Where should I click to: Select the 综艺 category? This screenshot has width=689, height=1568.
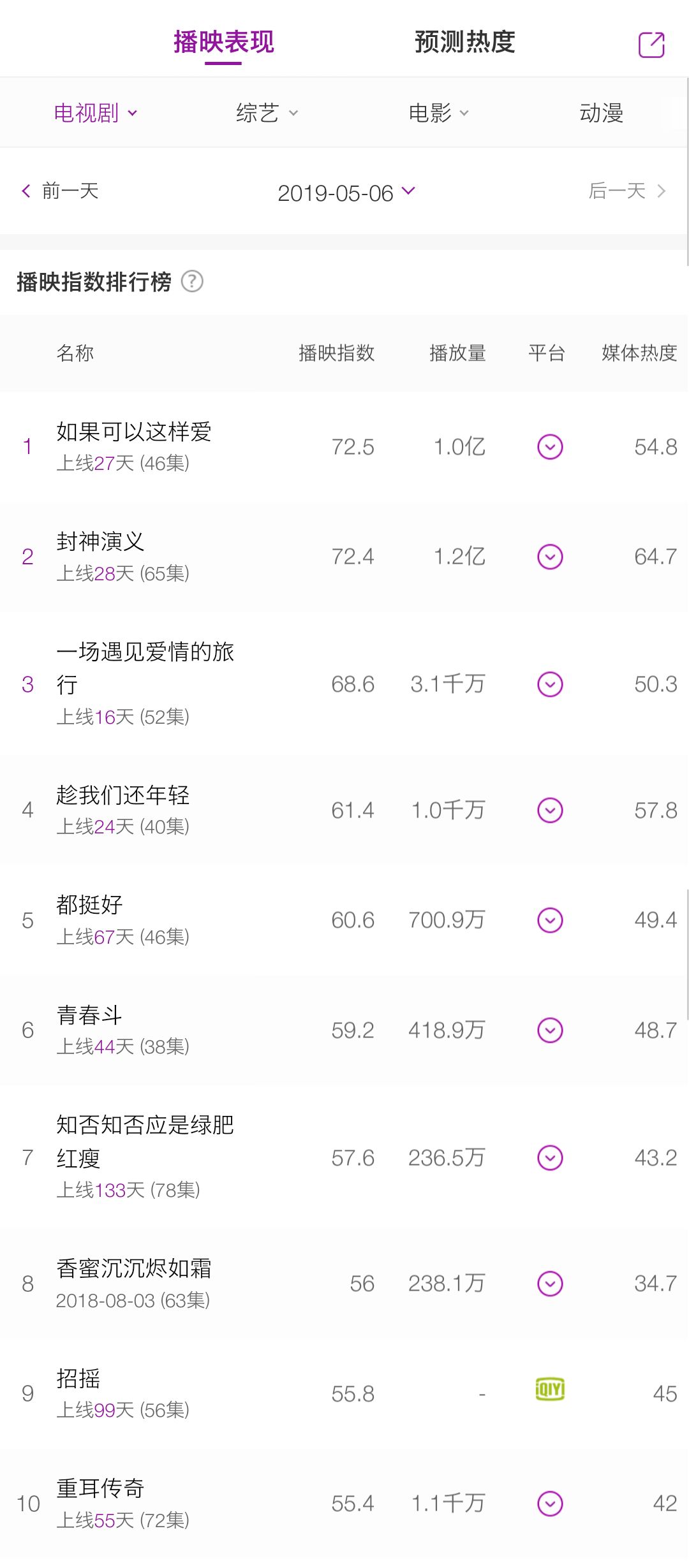tap(267, 113)
